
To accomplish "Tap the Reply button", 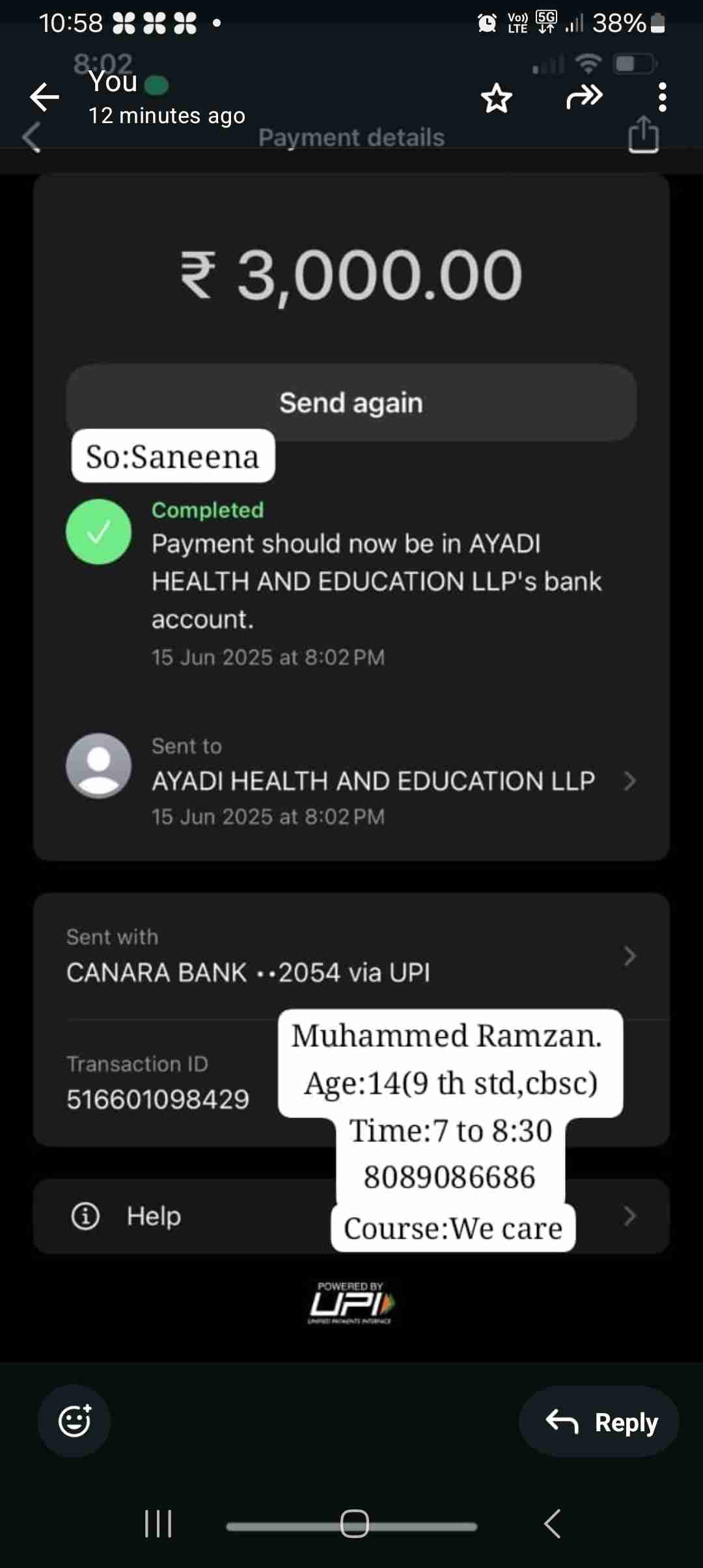I will pyautogui.click(x=600, y=1422).
